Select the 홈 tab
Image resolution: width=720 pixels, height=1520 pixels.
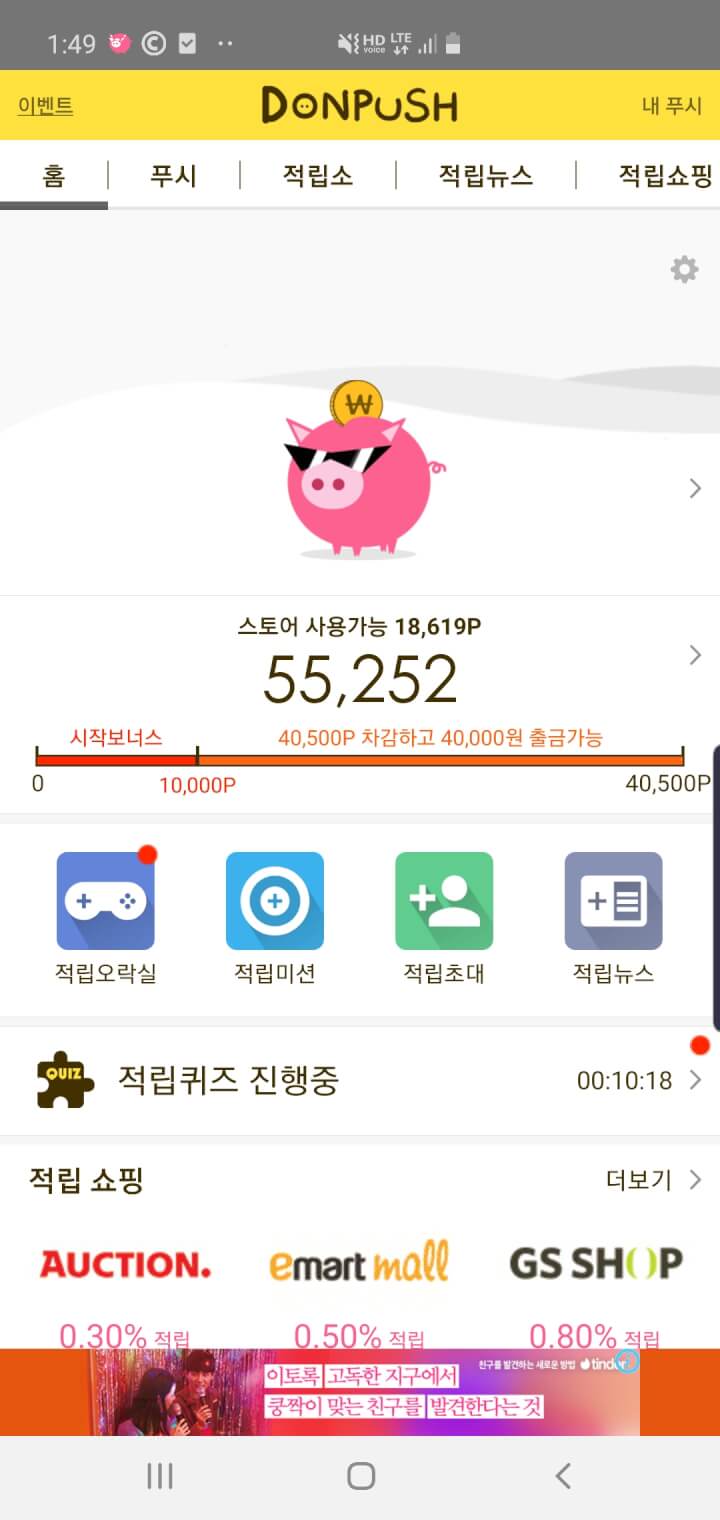point(53,177)
